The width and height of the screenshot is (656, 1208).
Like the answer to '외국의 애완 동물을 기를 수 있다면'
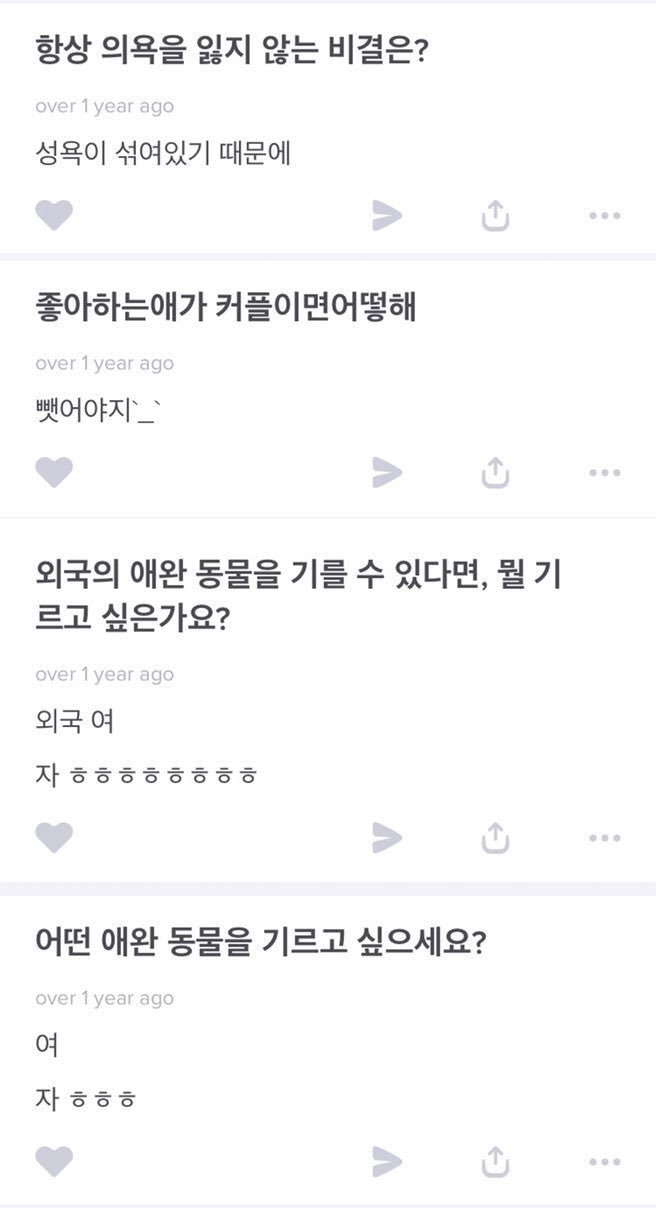pos(54,837)
